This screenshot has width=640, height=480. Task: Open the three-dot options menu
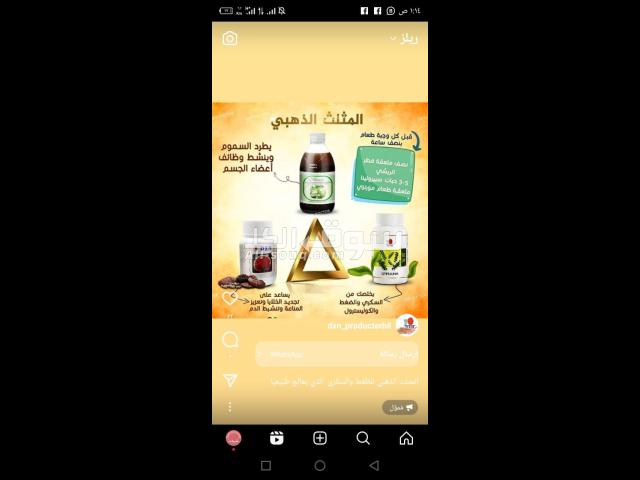click(x=230, y=407)
